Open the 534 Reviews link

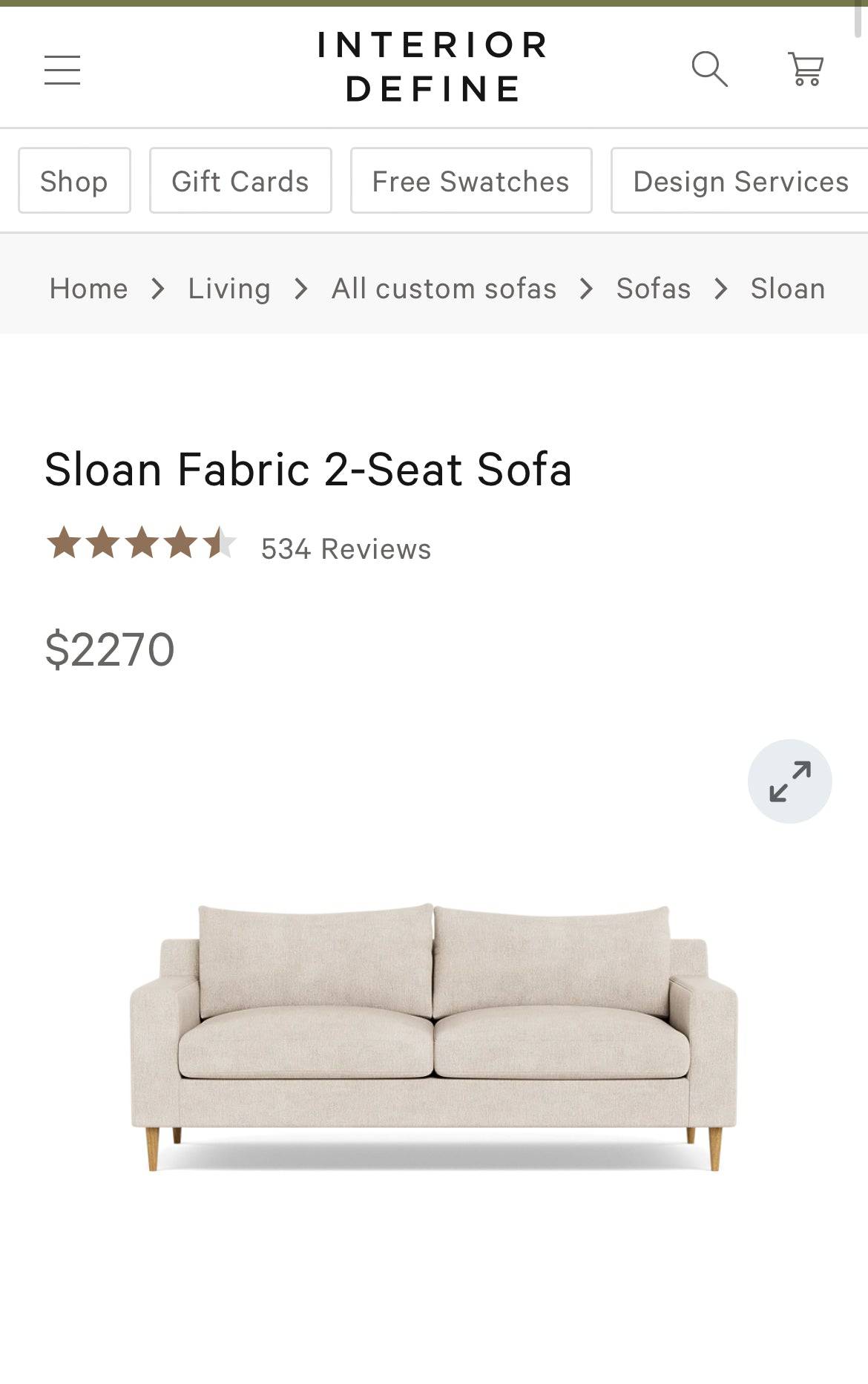[x=345, y=549]
